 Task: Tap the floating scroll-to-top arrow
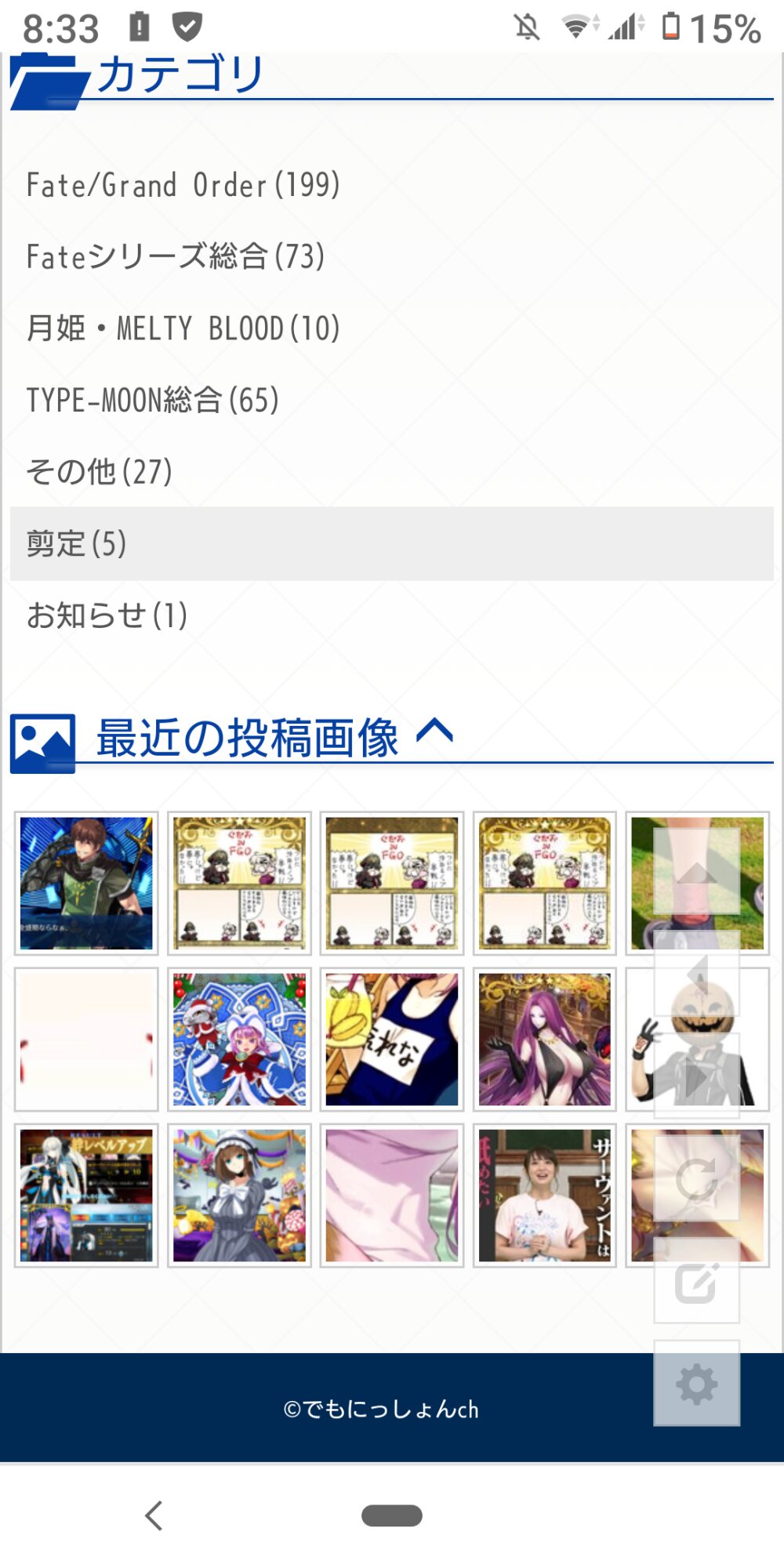coord(696,870)
